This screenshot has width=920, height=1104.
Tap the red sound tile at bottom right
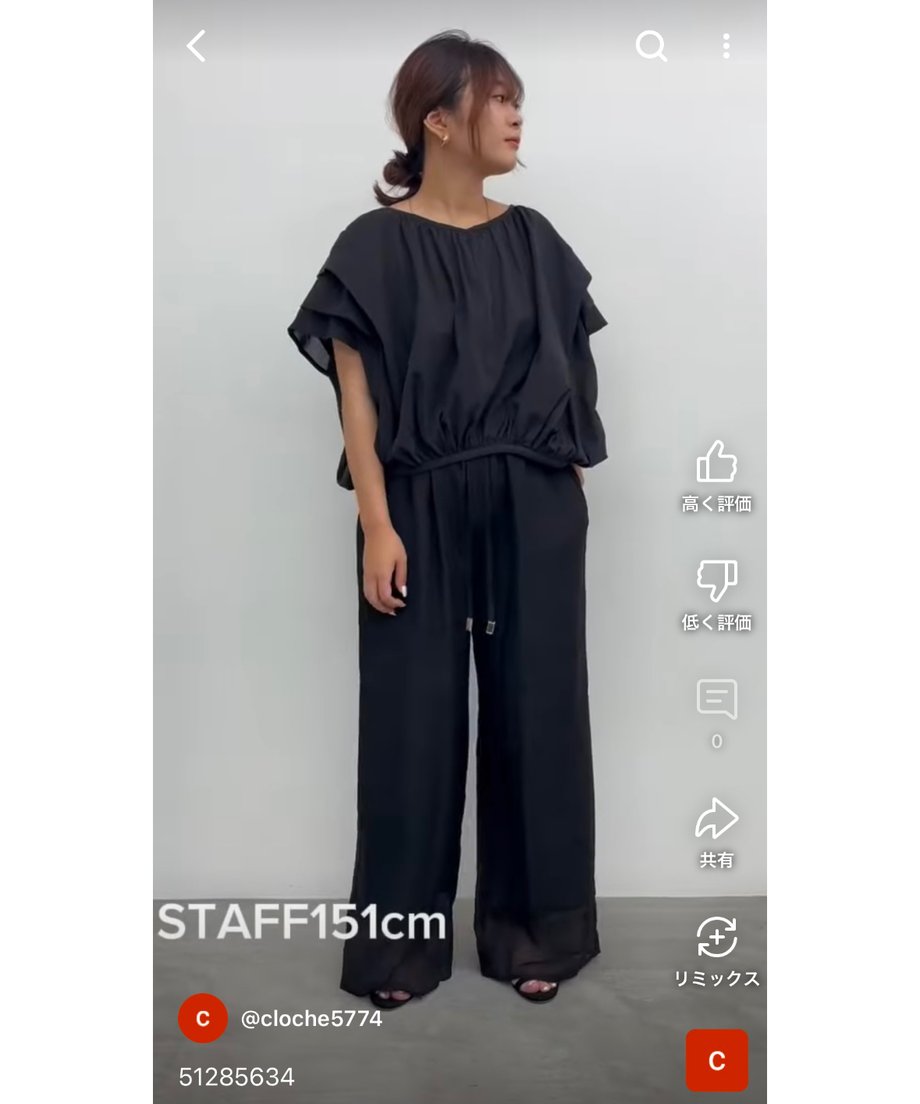716,1060
